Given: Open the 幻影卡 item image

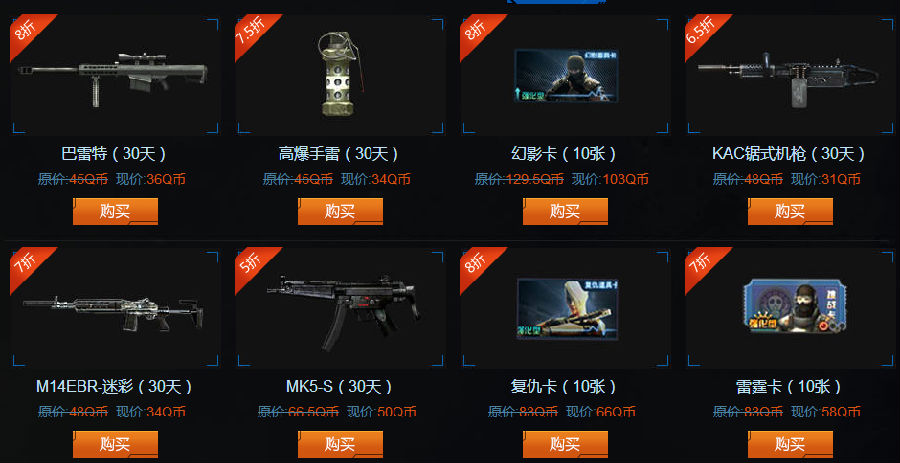Looking at the screenshot, I should [x=563, y=75].
